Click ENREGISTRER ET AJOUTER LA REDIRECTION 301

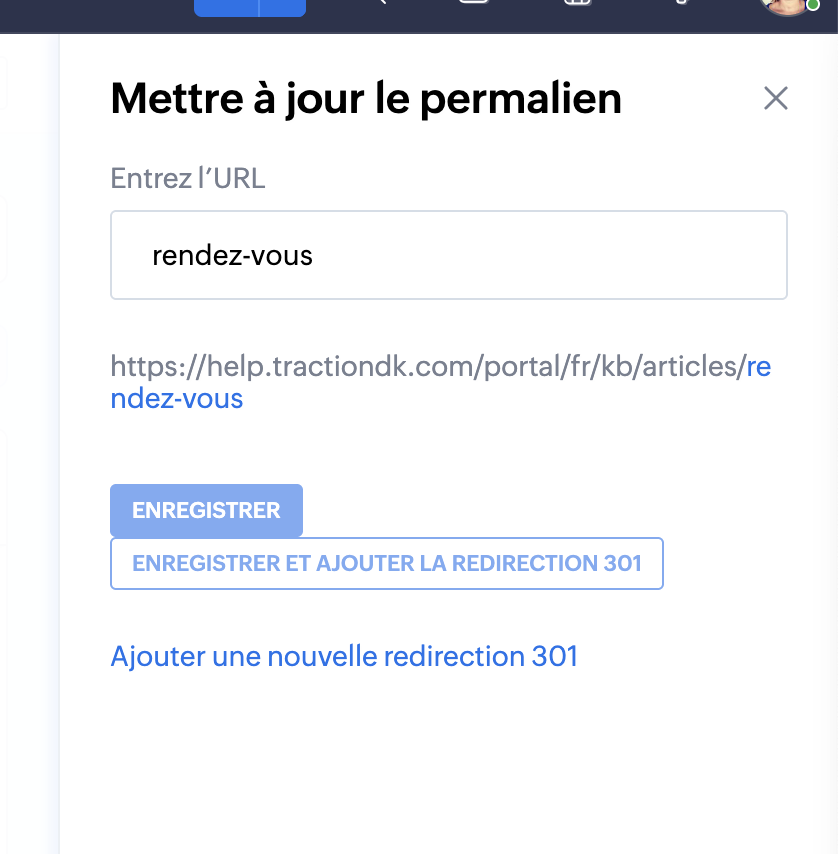click(387, 563)
